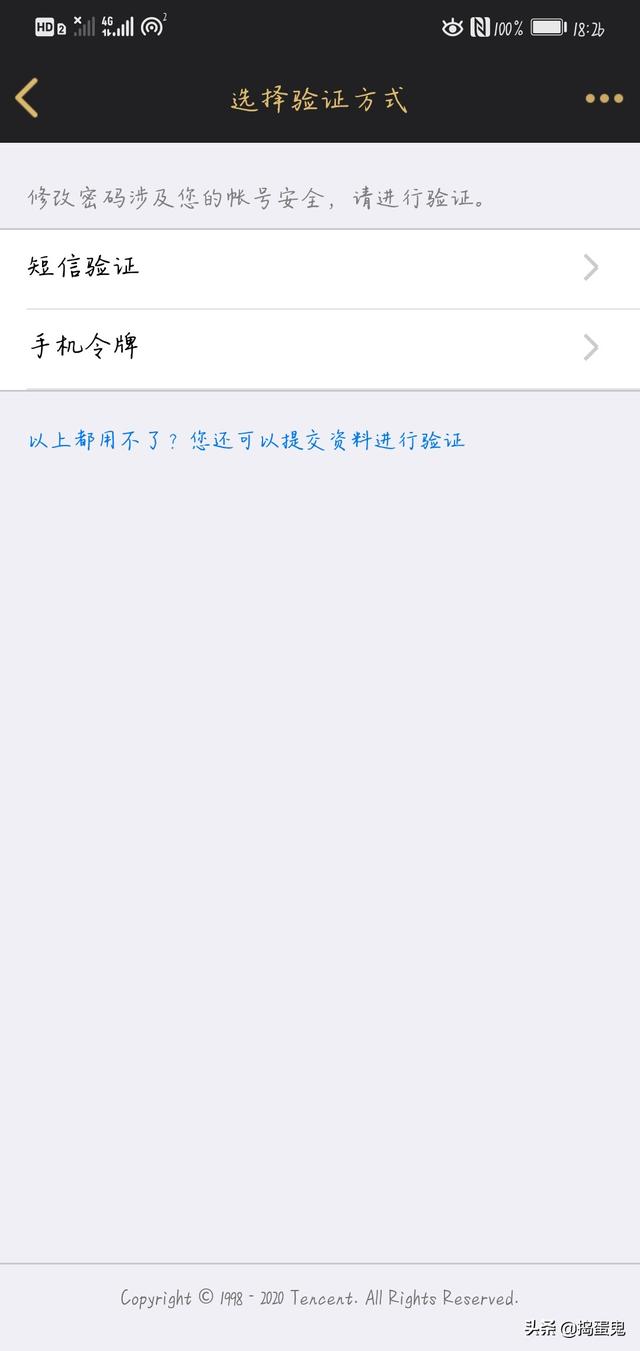Select 短信验证 verification method
This screenshot has height=1351, width=640.
320,268
